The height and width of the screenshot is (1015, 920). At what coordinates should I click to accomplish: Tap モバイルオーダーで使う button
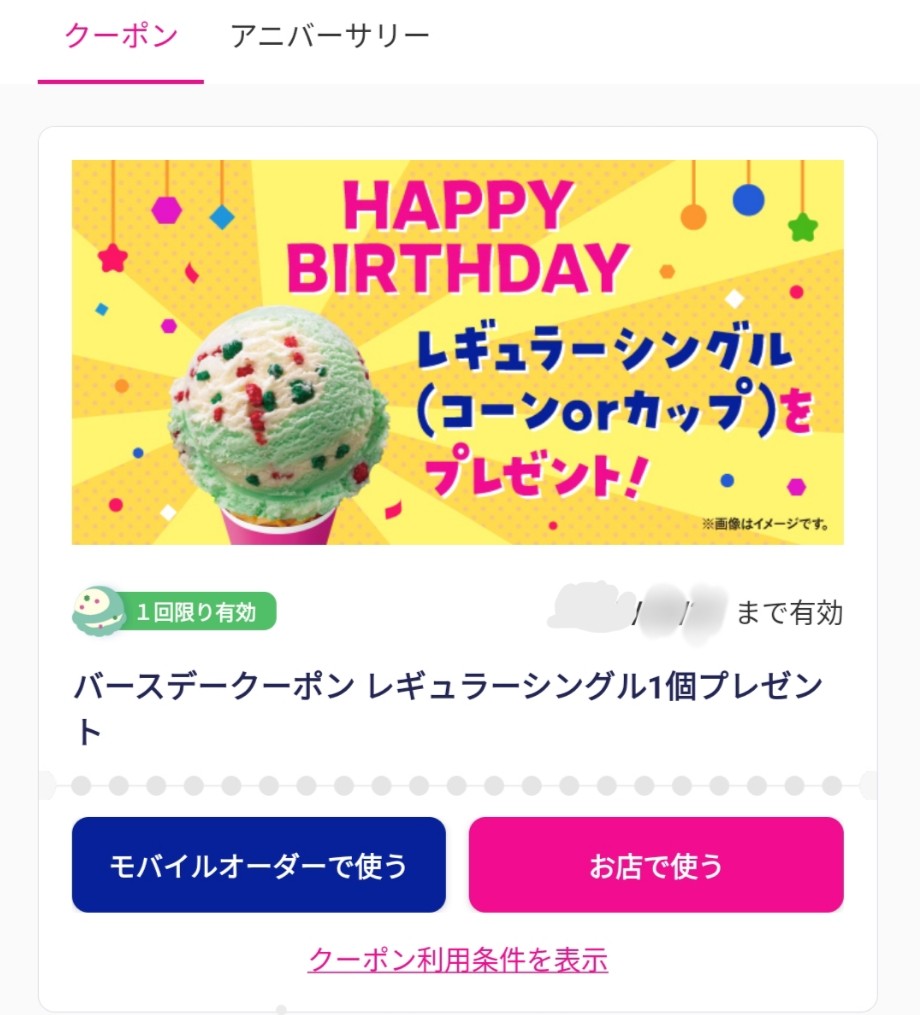point(259,865)
